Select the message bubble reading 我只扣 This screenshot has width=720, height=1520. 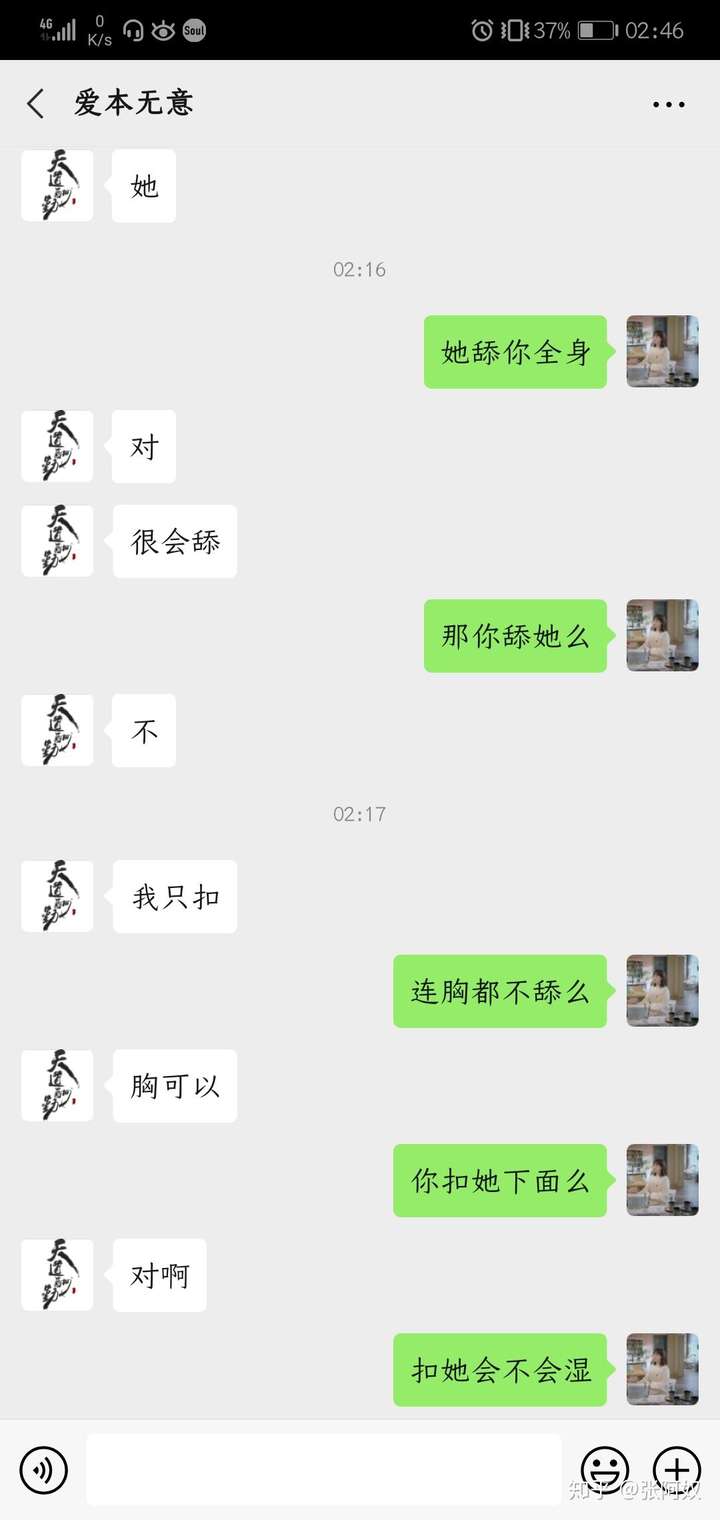coord(174,896)
